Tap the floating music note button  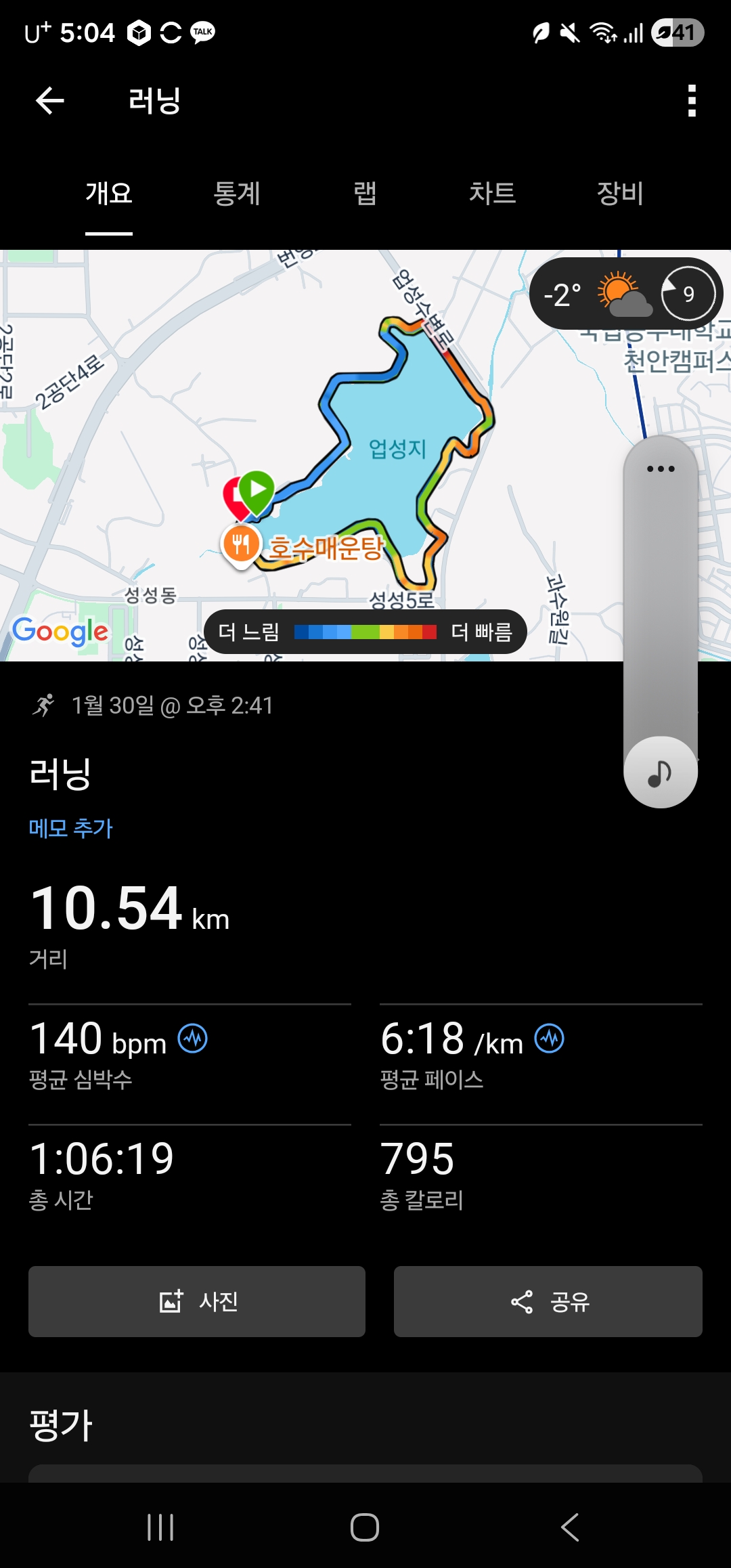pyautogui.click(x=660, y=772)
